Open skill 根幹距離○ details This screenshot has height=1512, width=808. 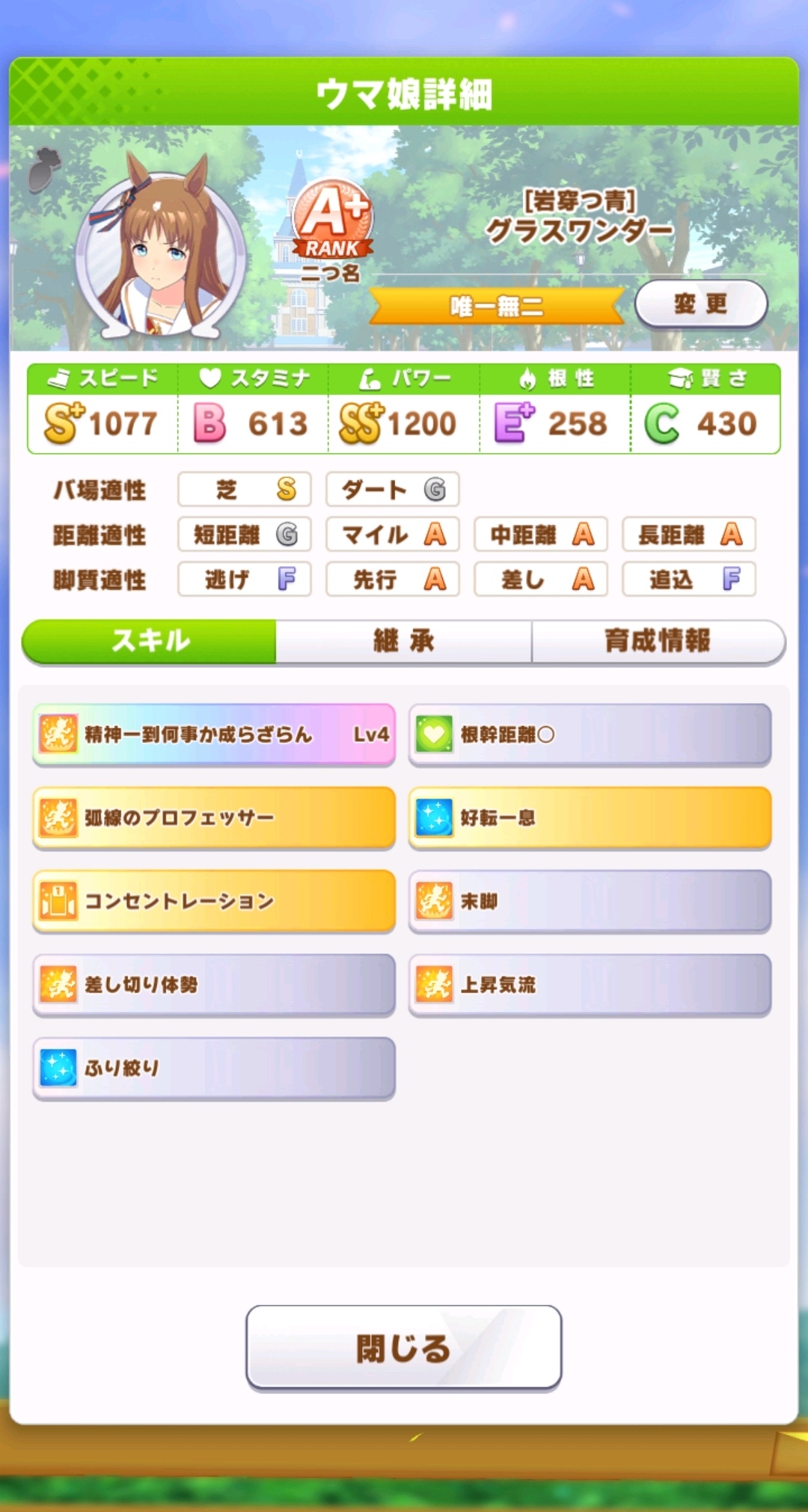coord(590,734)
